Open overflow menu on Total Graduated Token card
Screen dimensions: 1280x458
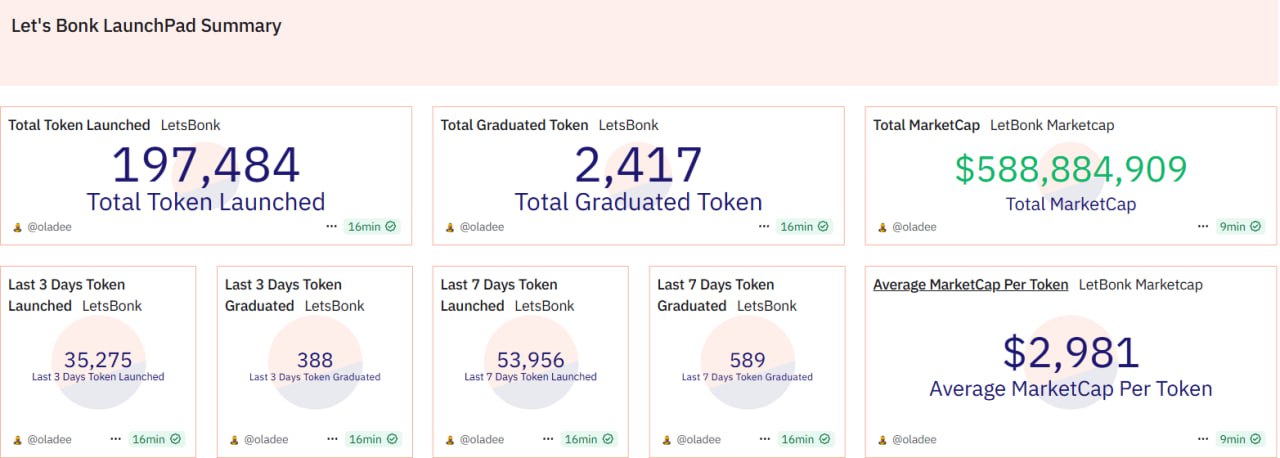(764, 227)
